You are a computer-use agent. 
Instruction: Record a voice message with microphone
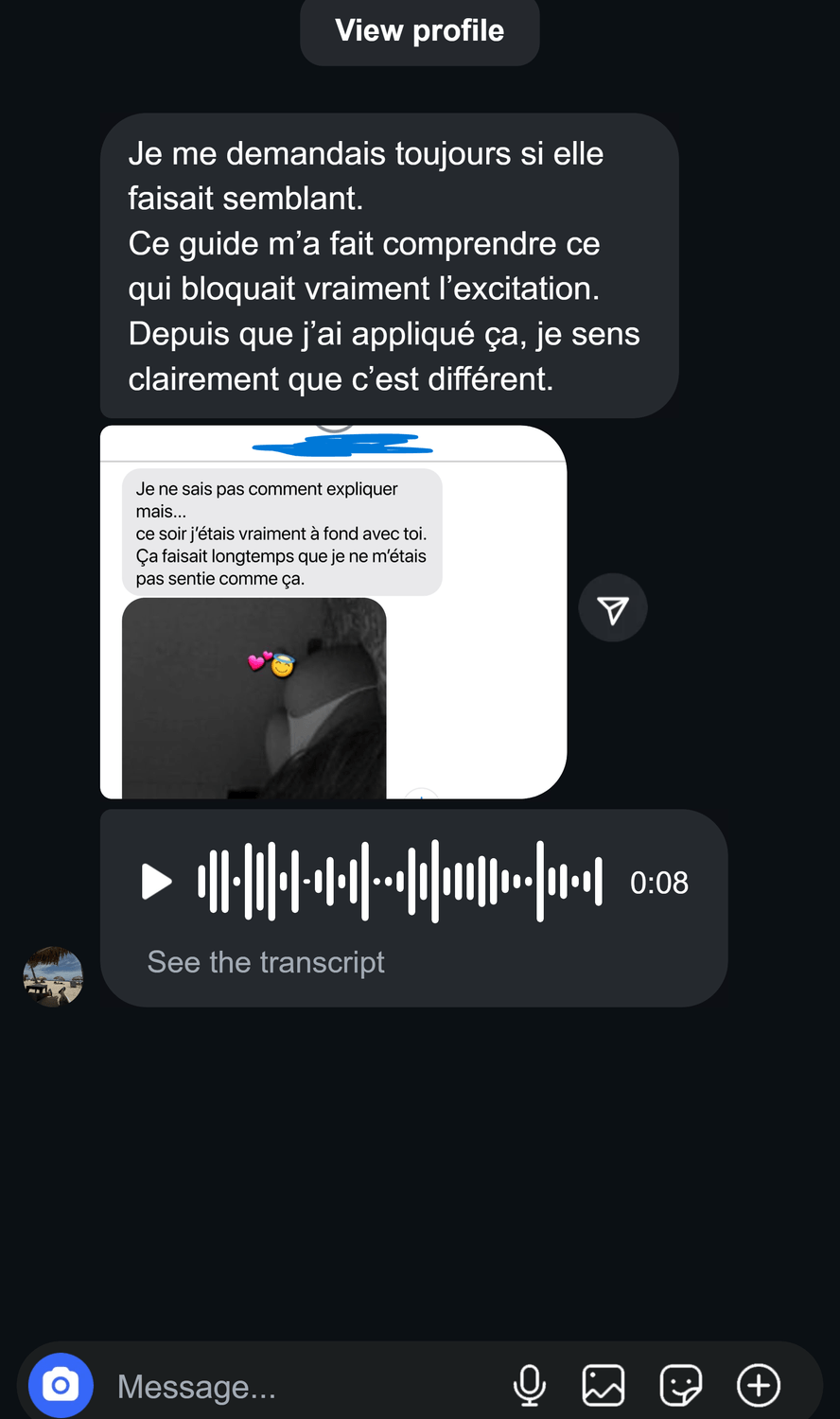pos(530,1386)
